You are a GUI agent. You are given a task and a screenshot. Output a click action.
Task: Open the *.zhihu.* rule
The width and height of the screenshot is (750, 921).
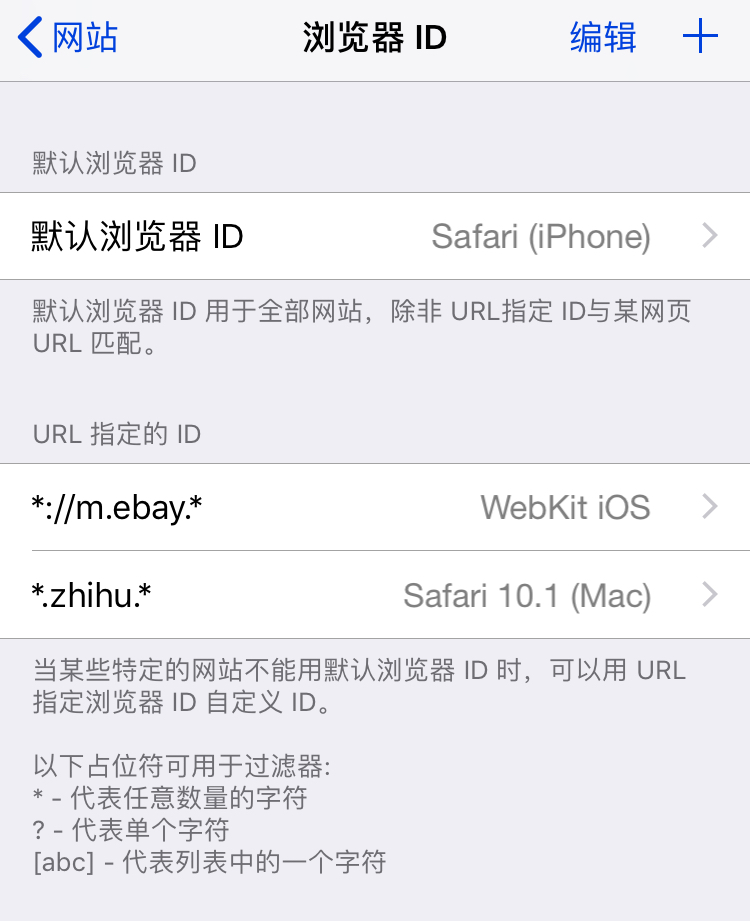tap(375, 596)
